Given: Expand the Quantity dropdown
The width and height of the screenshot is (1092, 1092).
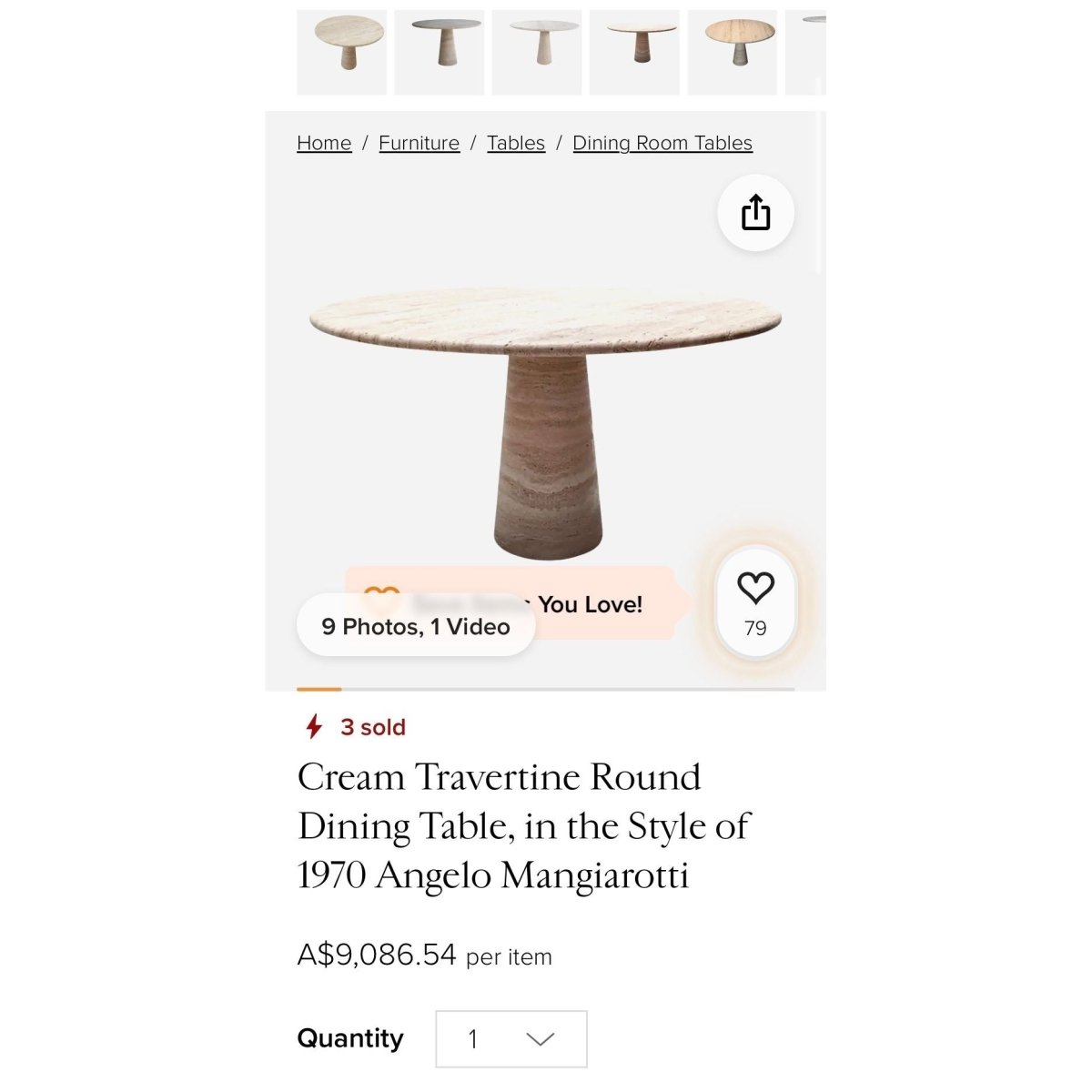Looking at the screenshot, I should coord(511,1038).
